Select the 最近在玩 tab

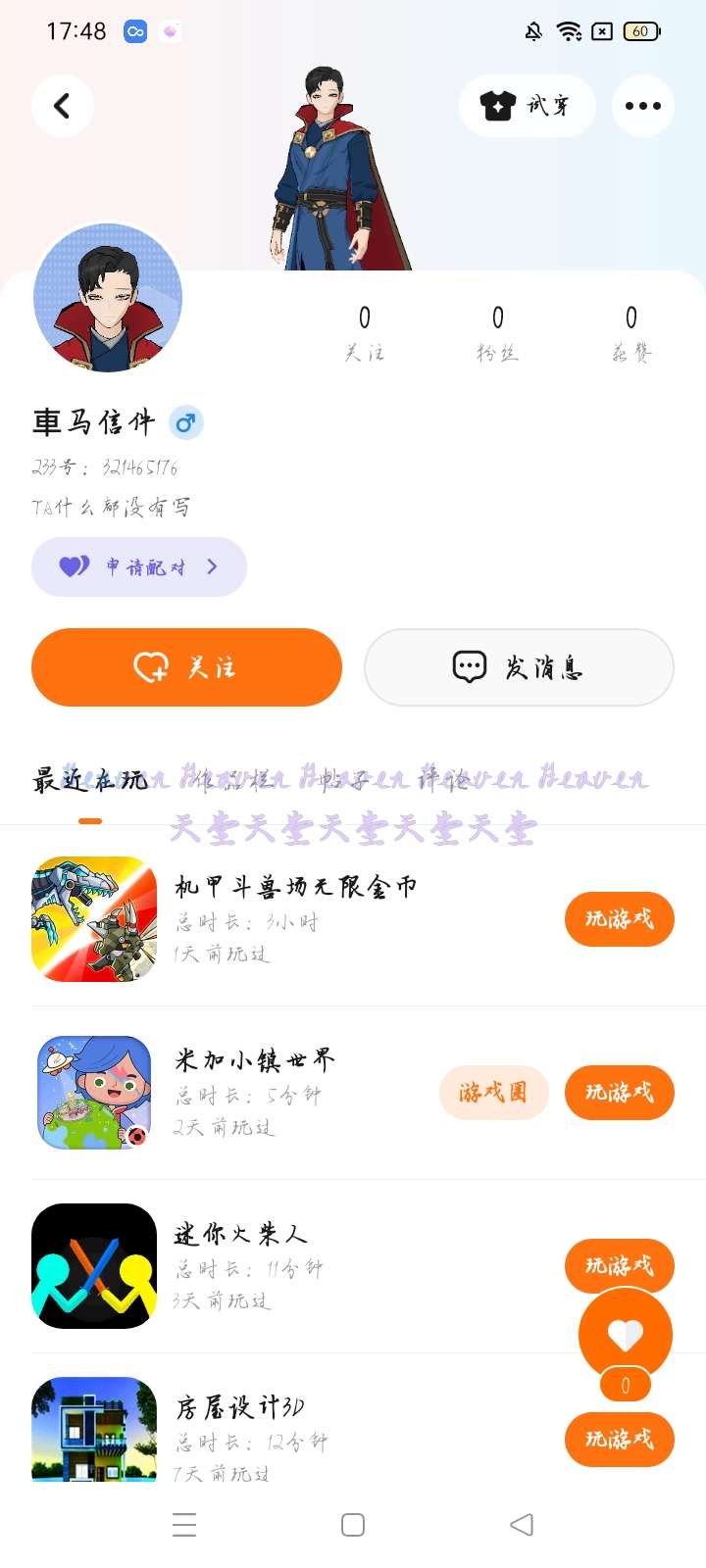89,780
